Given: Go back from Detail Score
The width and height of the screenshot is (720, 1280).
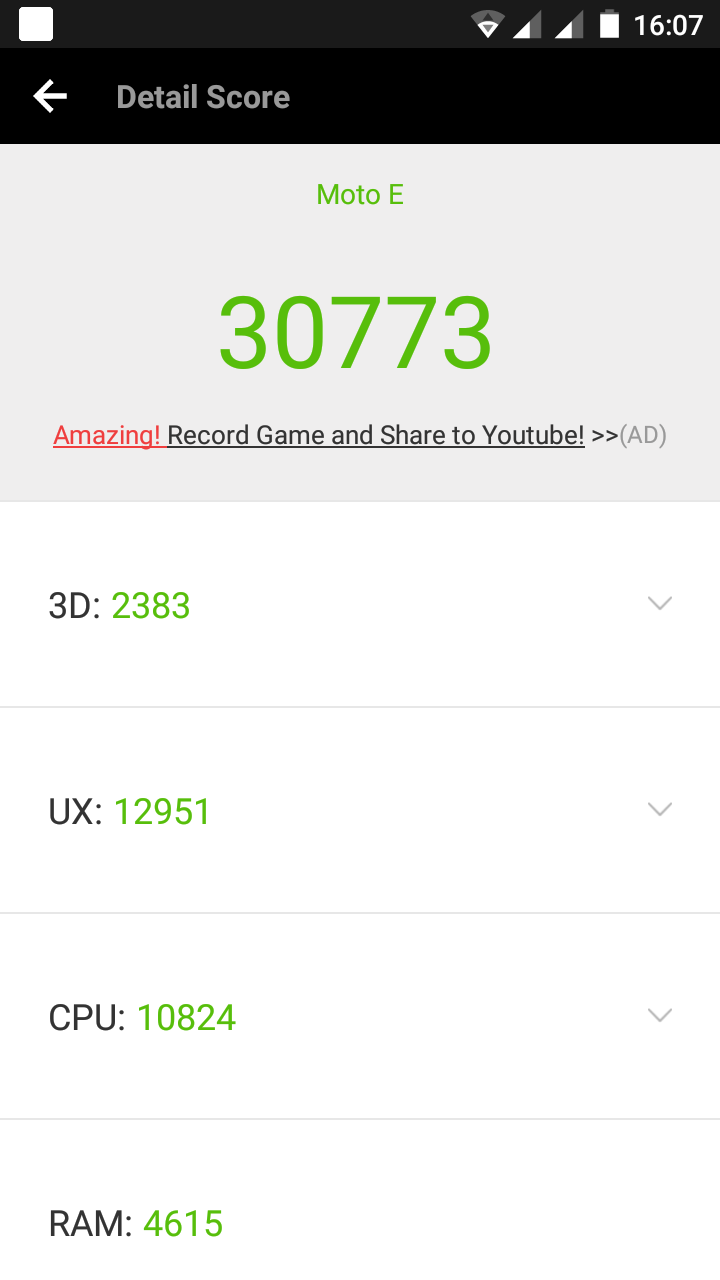Looking at the screenshot, I should click(50, 96).
